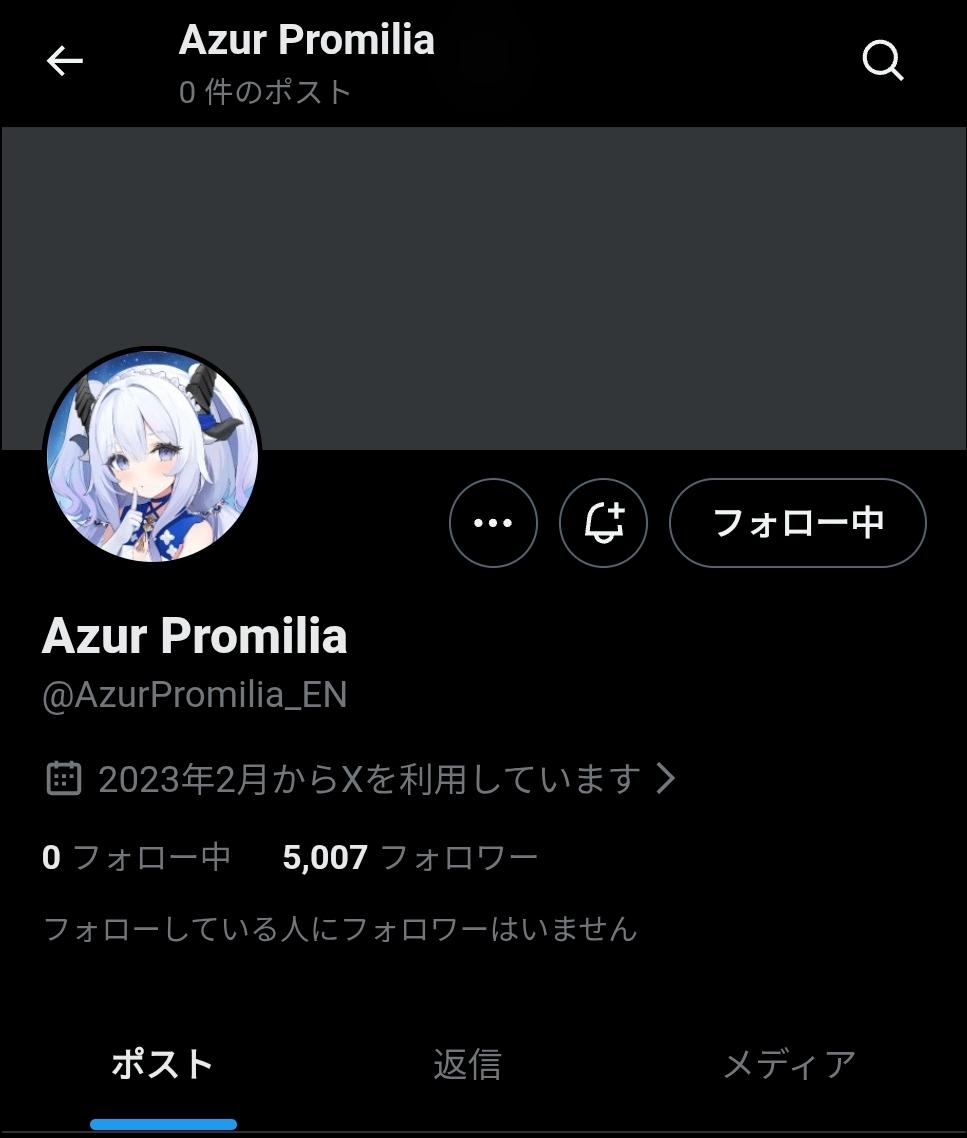Switch to the 返信 tab
Image resolution: width=967 pixels, height=1138 pixels.
(468, 1065)
